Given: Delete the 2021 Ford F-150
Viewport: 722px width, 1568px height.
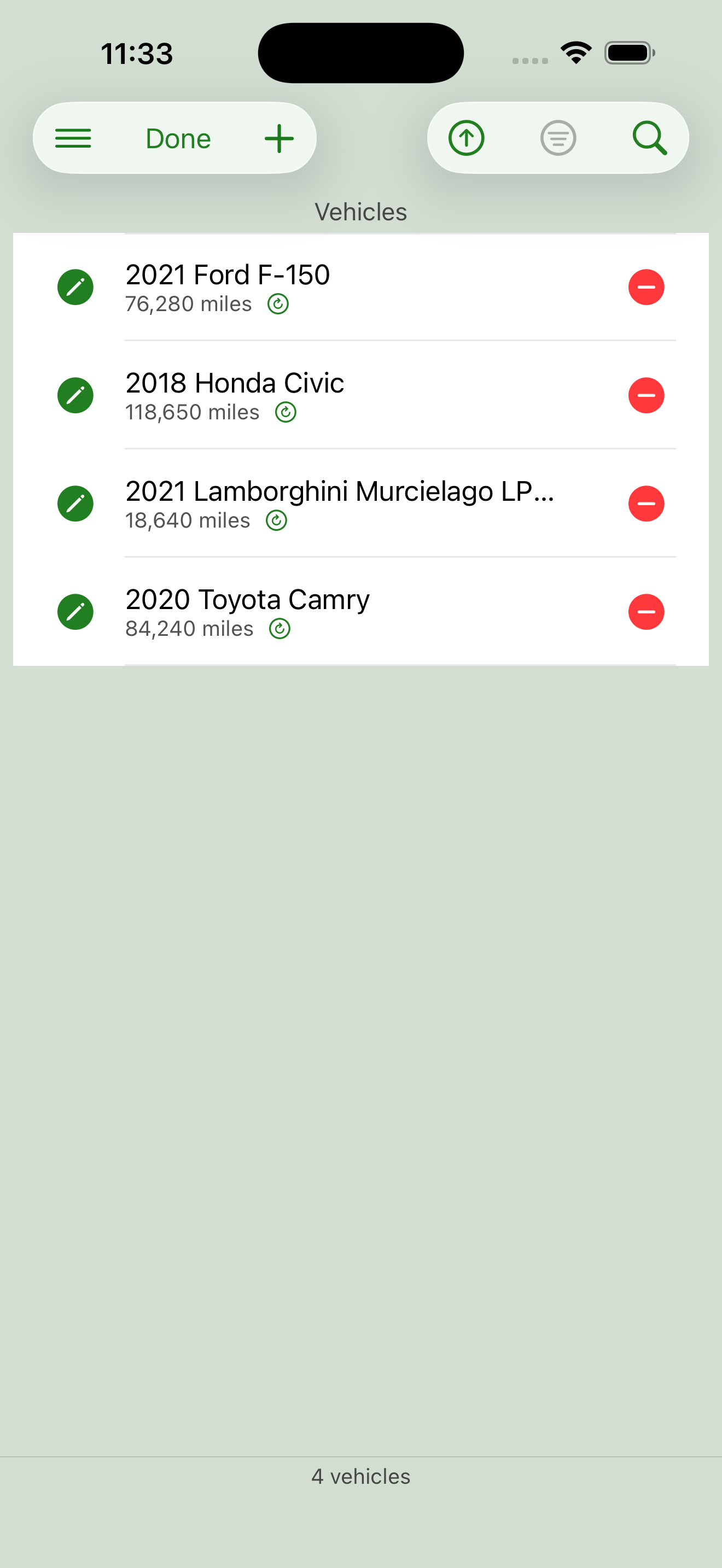Looking at the screenshot, I should pyautogui.click(x=646, y=286).
